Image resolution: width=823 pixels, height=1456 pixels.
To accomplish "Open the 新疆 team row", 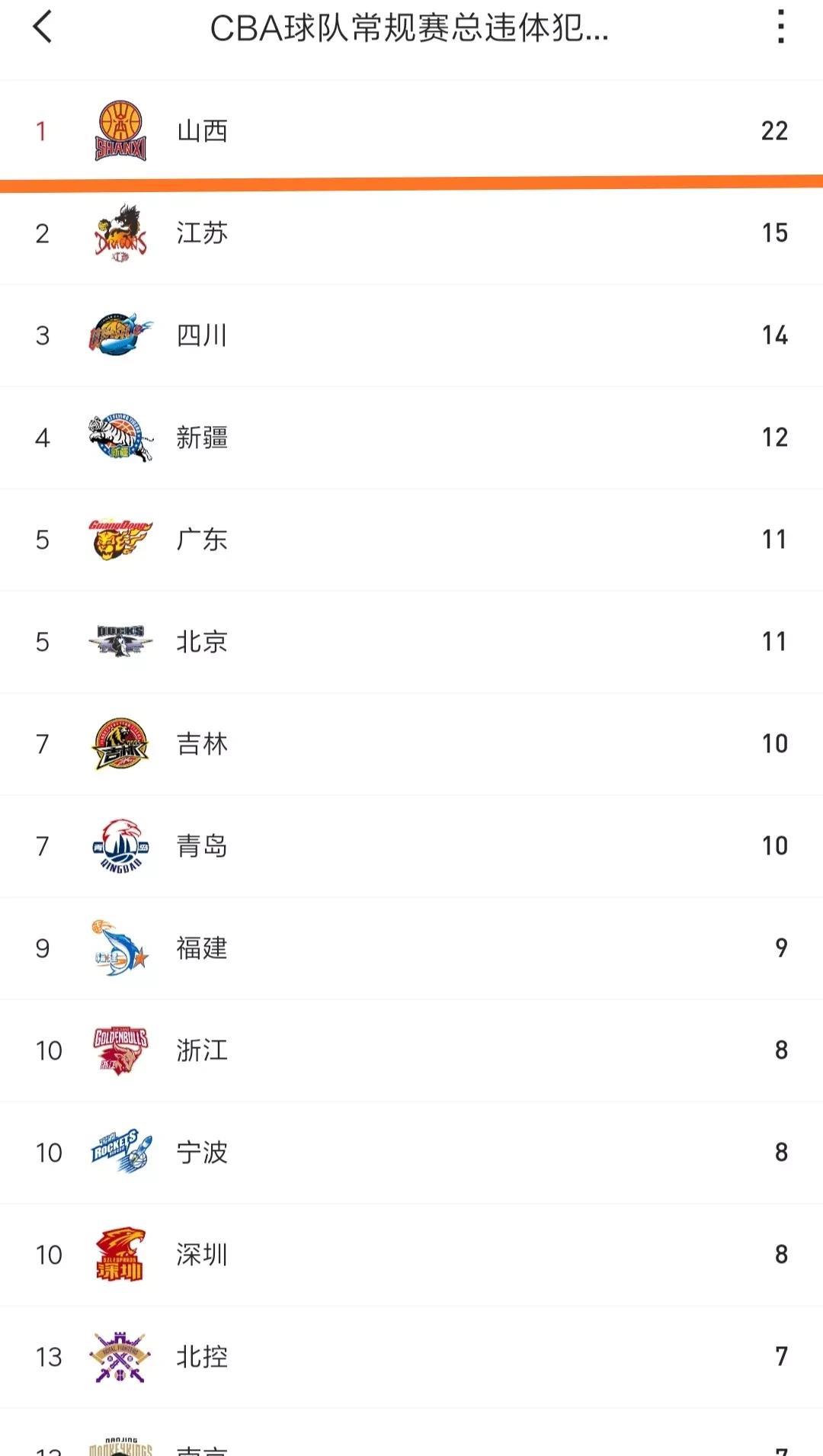I will coord(411,438).
